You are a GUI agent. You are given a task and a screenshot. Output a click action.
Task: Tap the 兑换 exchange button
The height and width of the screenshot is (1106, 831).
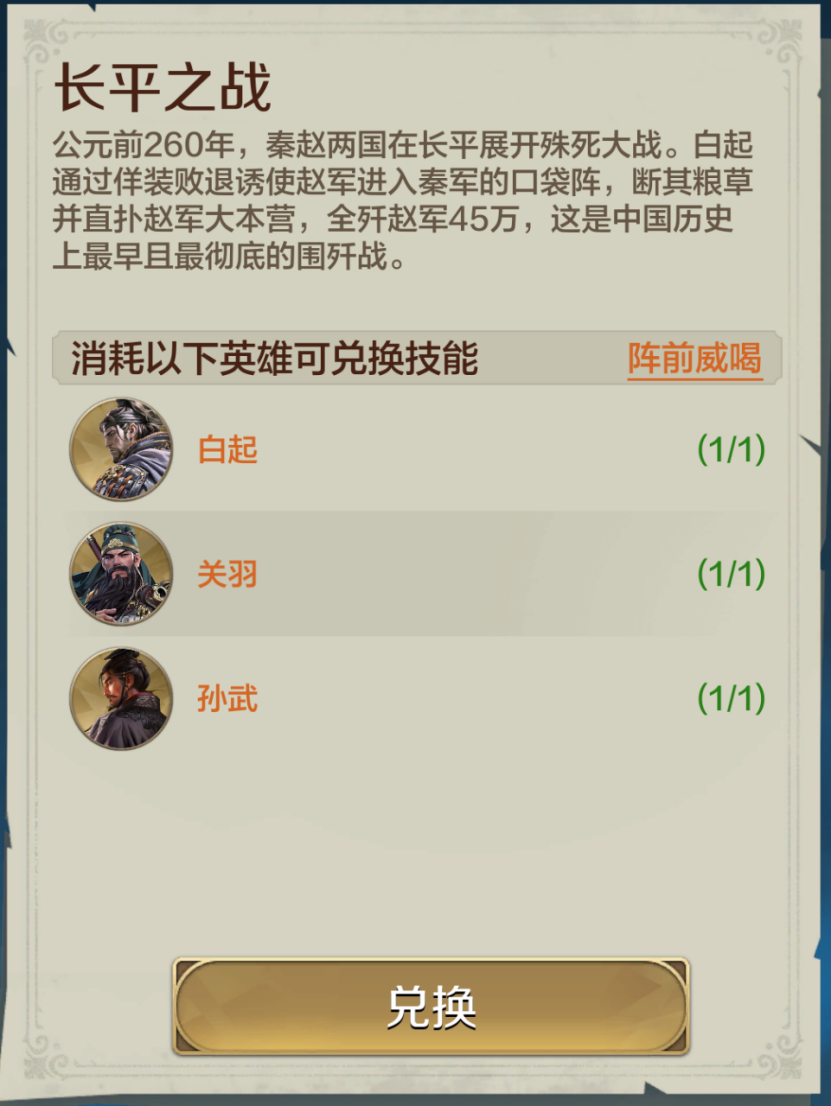[430, 1007]
